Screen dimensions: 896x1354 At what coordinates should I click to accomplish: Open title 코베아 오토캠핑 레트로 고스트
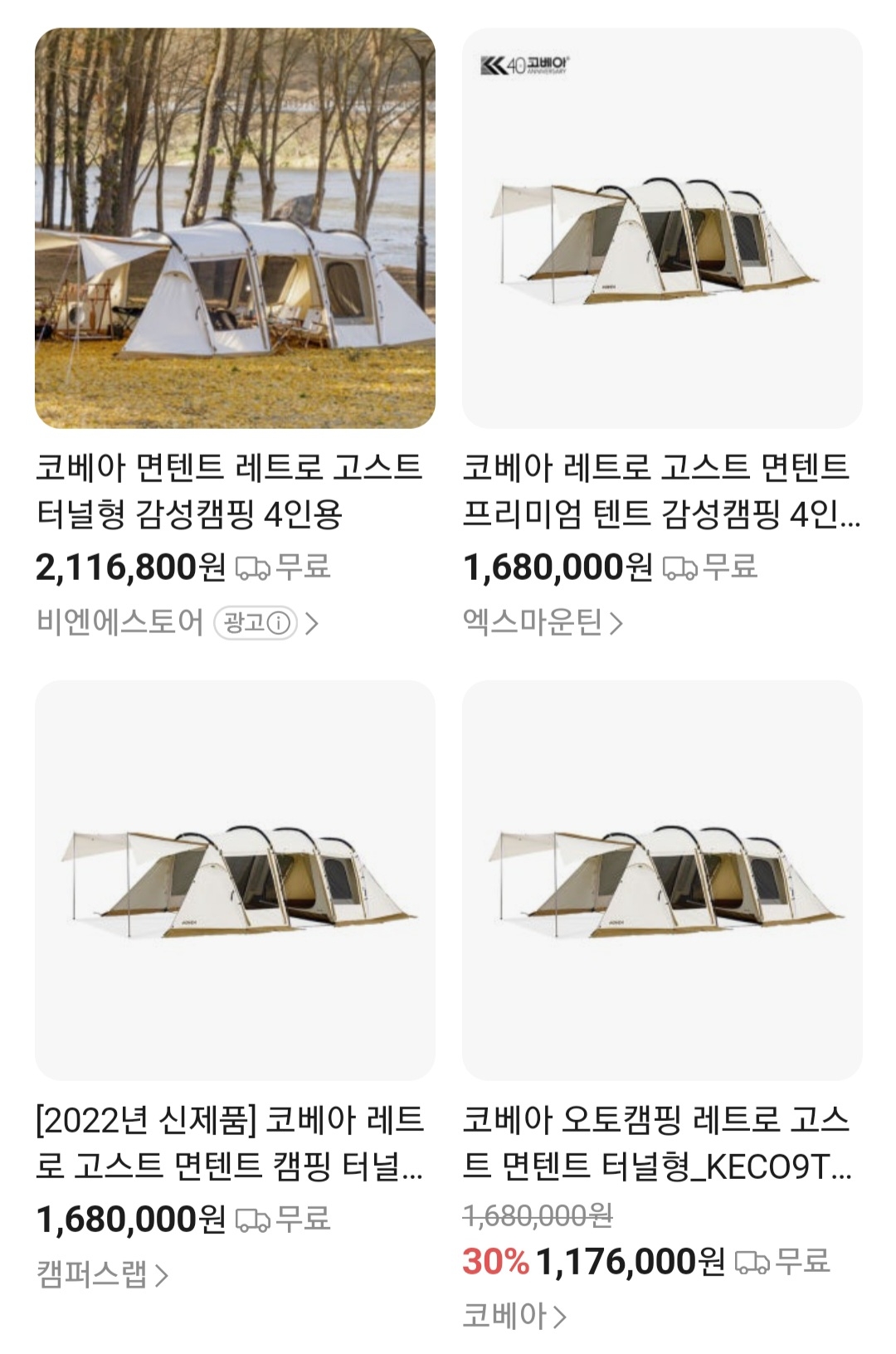tap(656, 1142)
